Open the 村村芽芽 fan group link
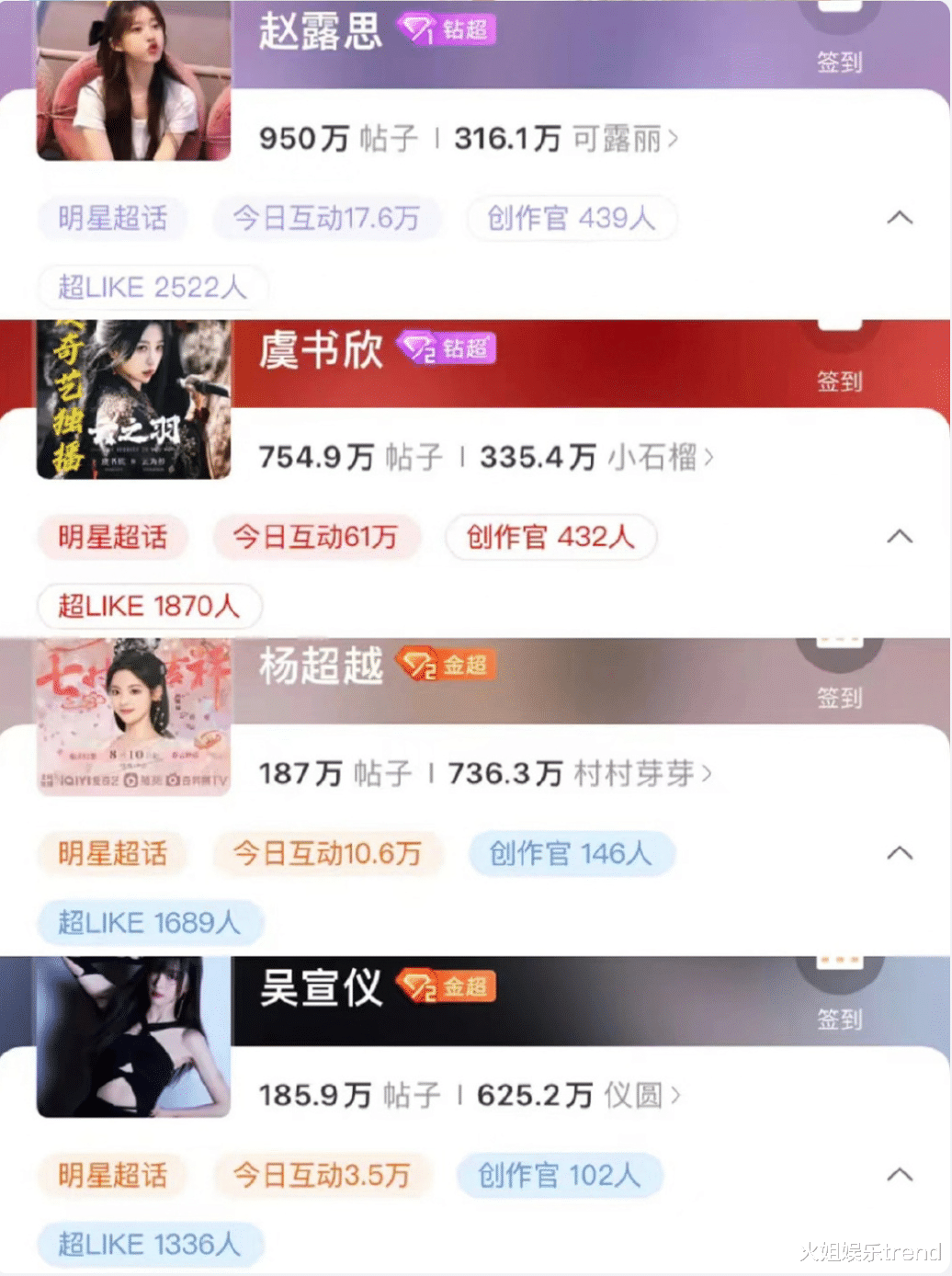Viewport: 952px width, 1276px height. pos(639,774)
